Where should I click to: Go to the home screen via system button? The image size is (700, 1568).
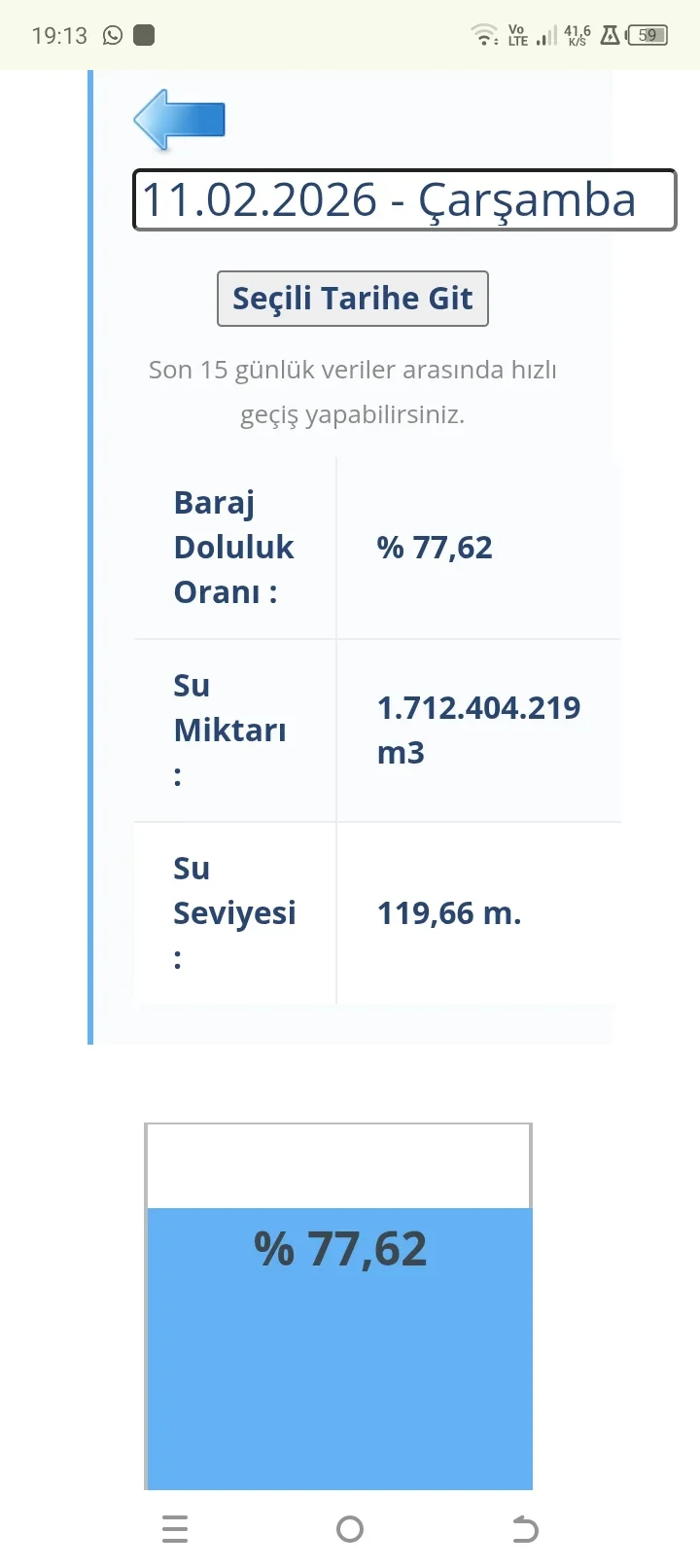tap(350, 1529)
